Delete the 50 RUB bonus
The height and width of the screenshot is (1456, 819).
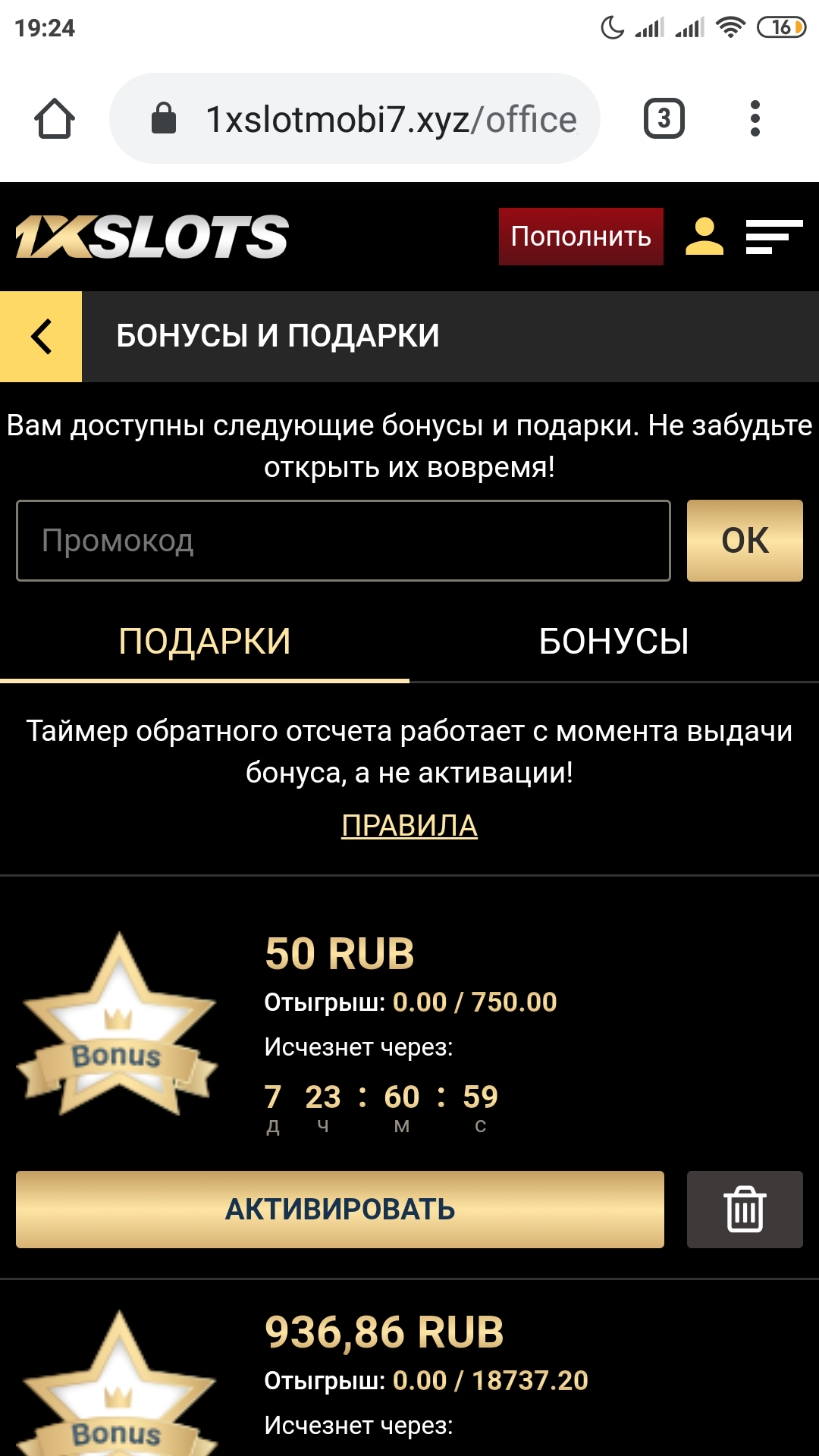click(745, 1210)
